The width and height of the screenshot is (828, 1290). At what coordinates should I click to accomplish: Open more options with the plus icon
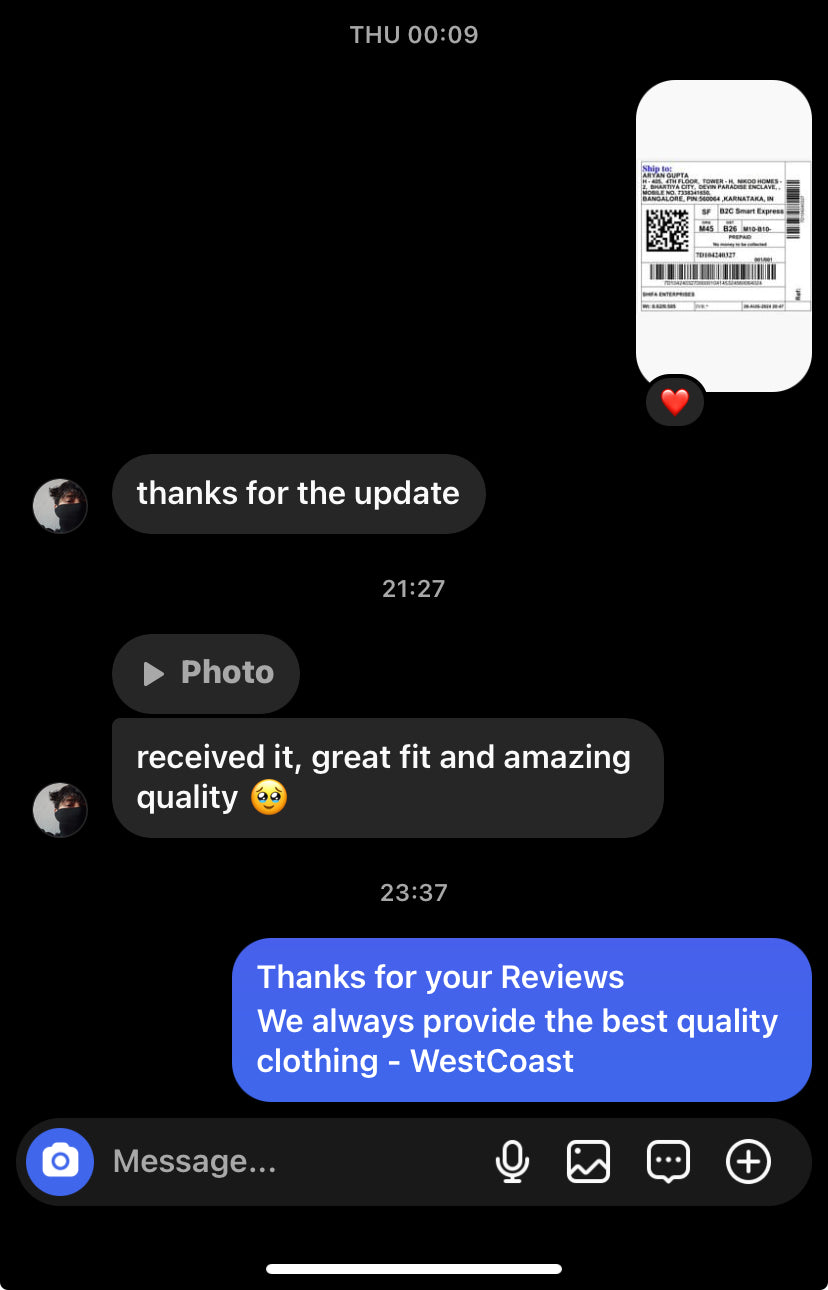click(x=748, y=1161)
